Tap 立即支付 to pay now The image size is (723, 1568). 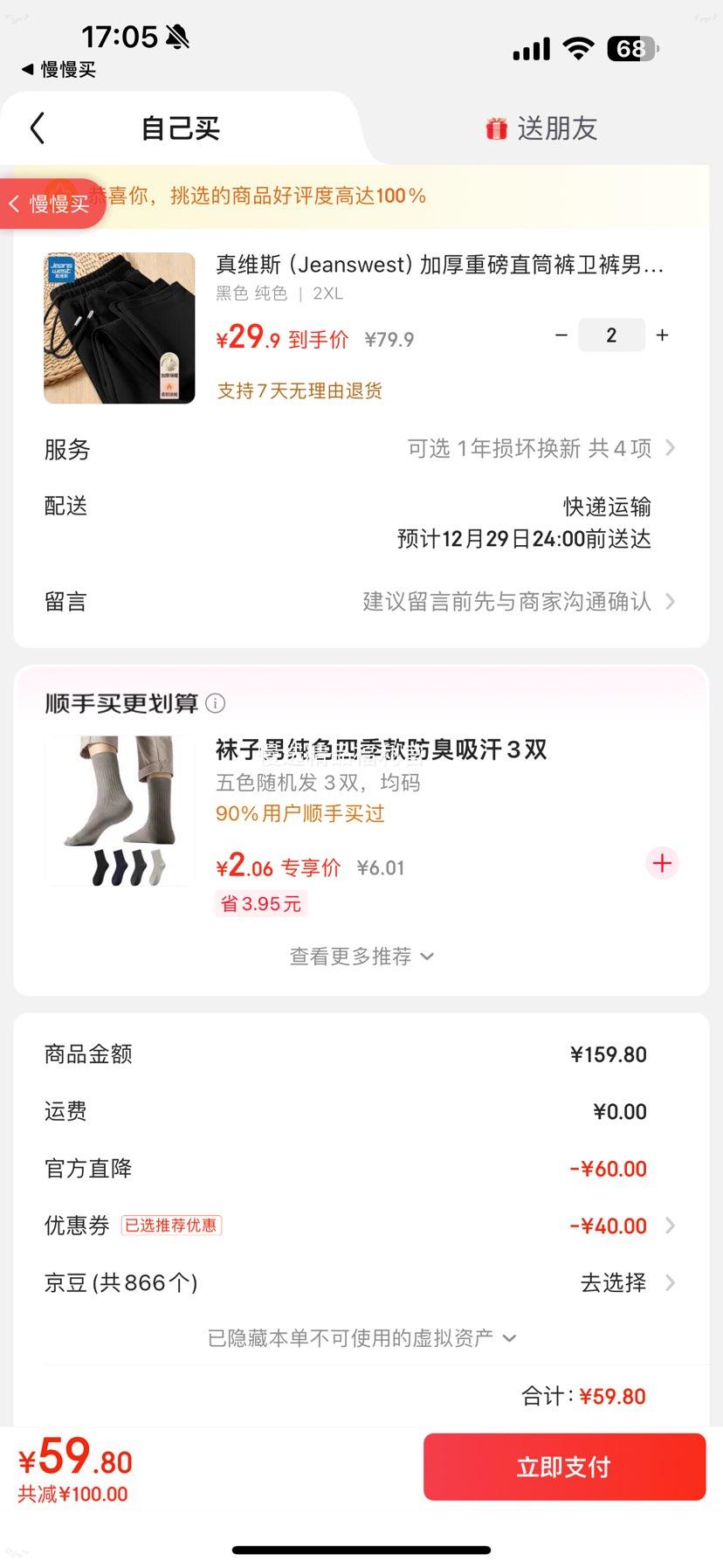pyautogui.click(x=563, y=1466)
